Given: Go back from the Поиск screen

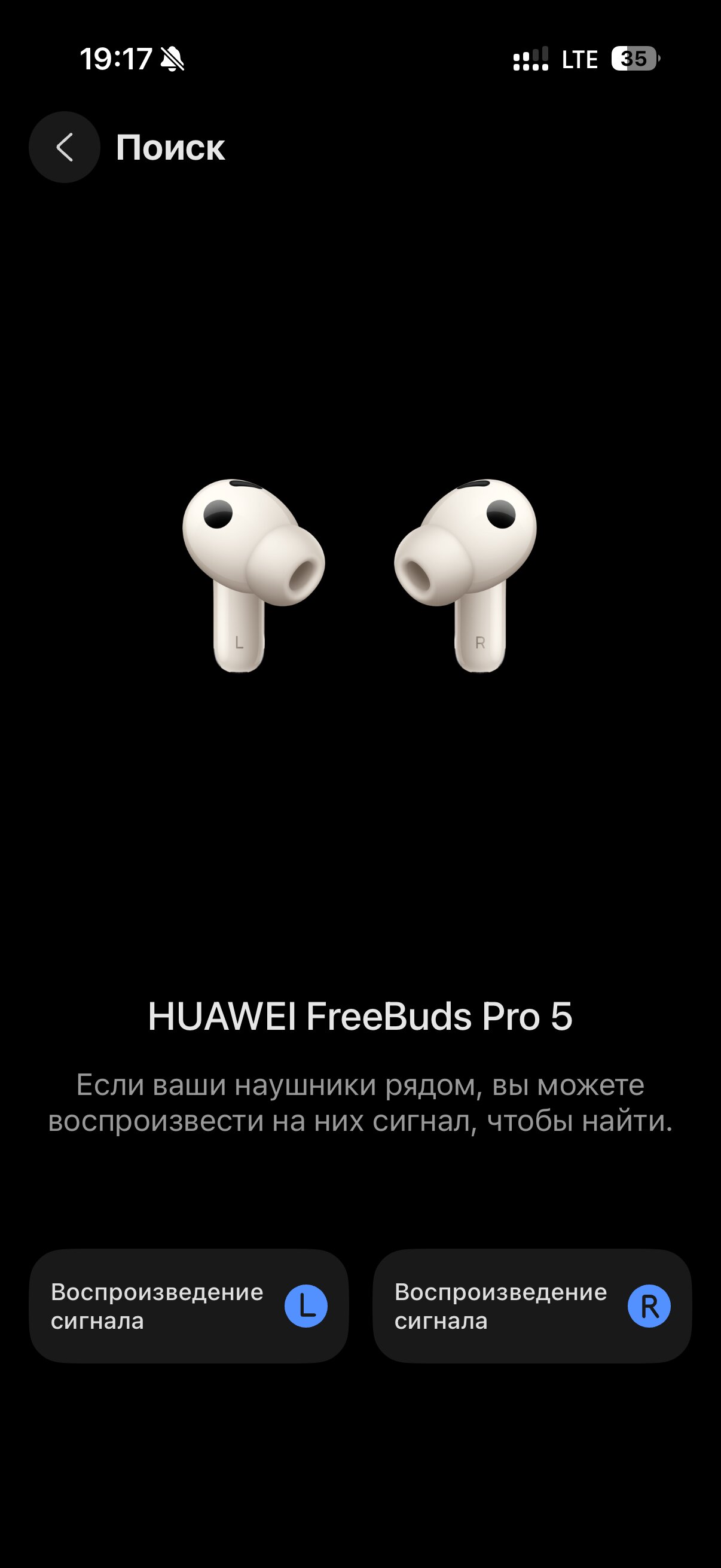Looking at the screenshot, I should click(65, 147).
